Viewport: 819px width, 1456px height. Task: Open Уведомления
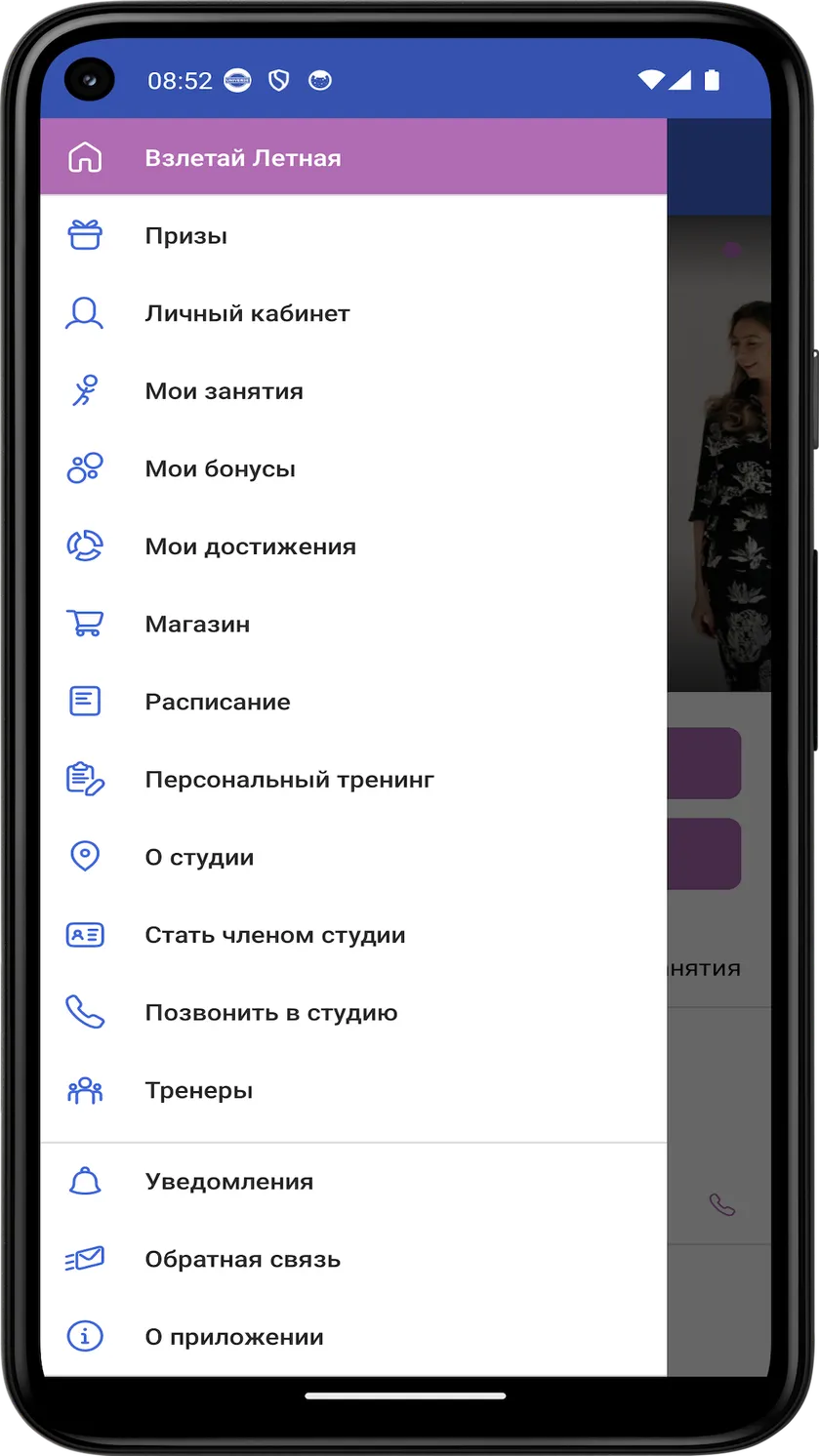coord(353,1182)
